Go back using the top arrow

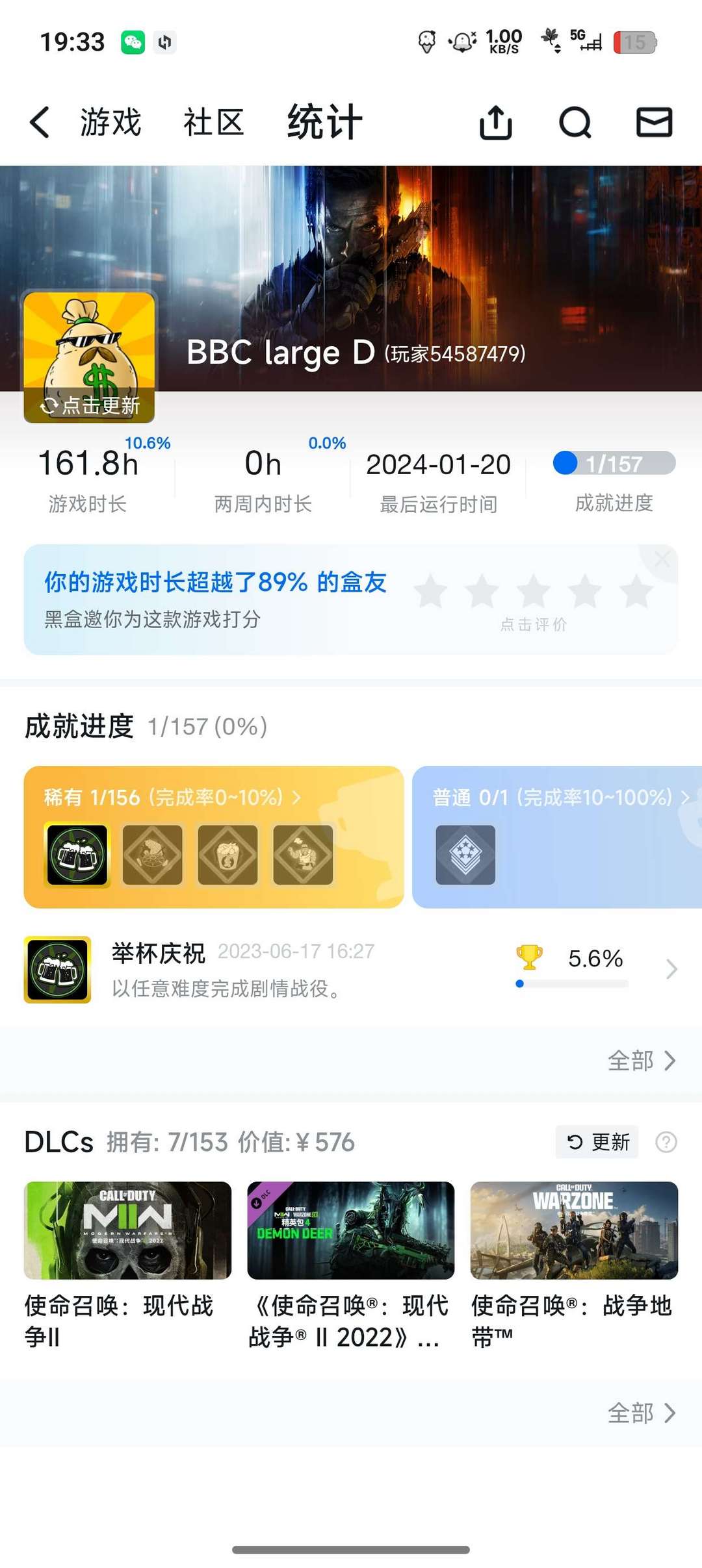(40, 122)
